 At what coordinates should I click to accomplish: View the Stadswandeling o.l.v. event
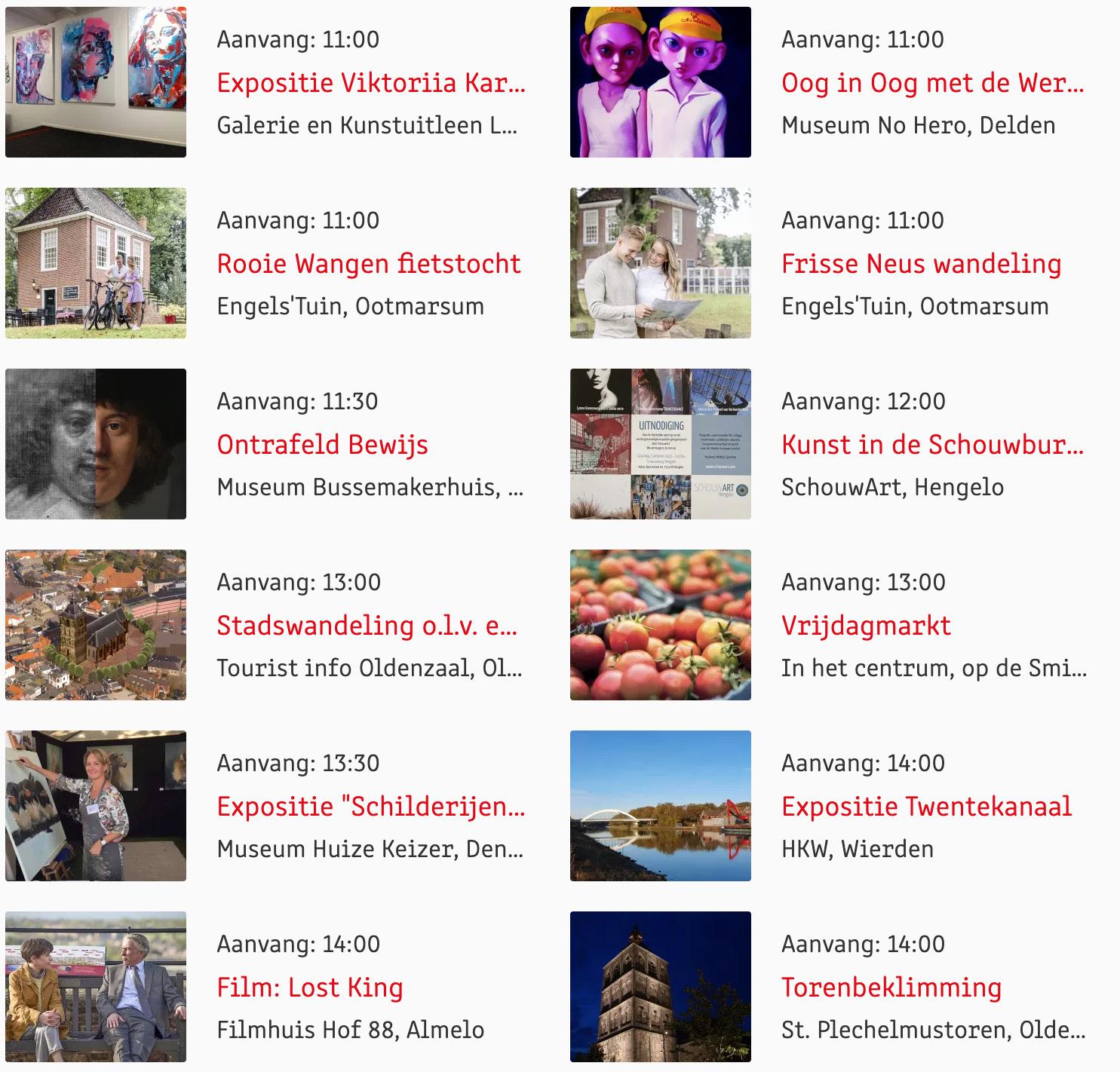coord(367,626)
